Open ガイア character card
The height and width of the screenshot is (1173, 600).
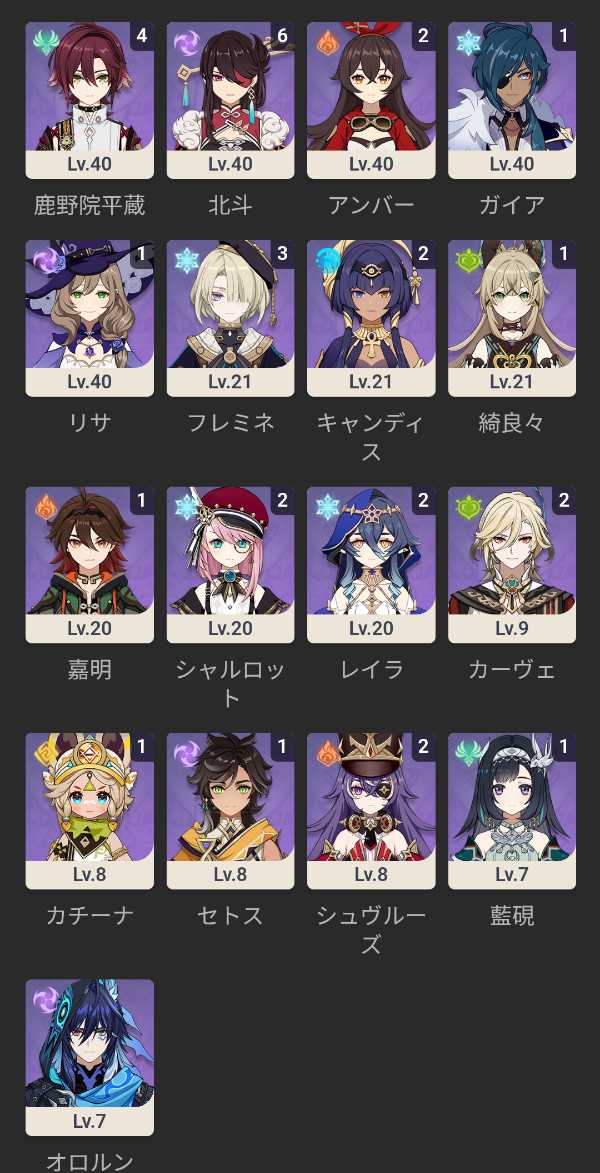[x=512, y=100]
